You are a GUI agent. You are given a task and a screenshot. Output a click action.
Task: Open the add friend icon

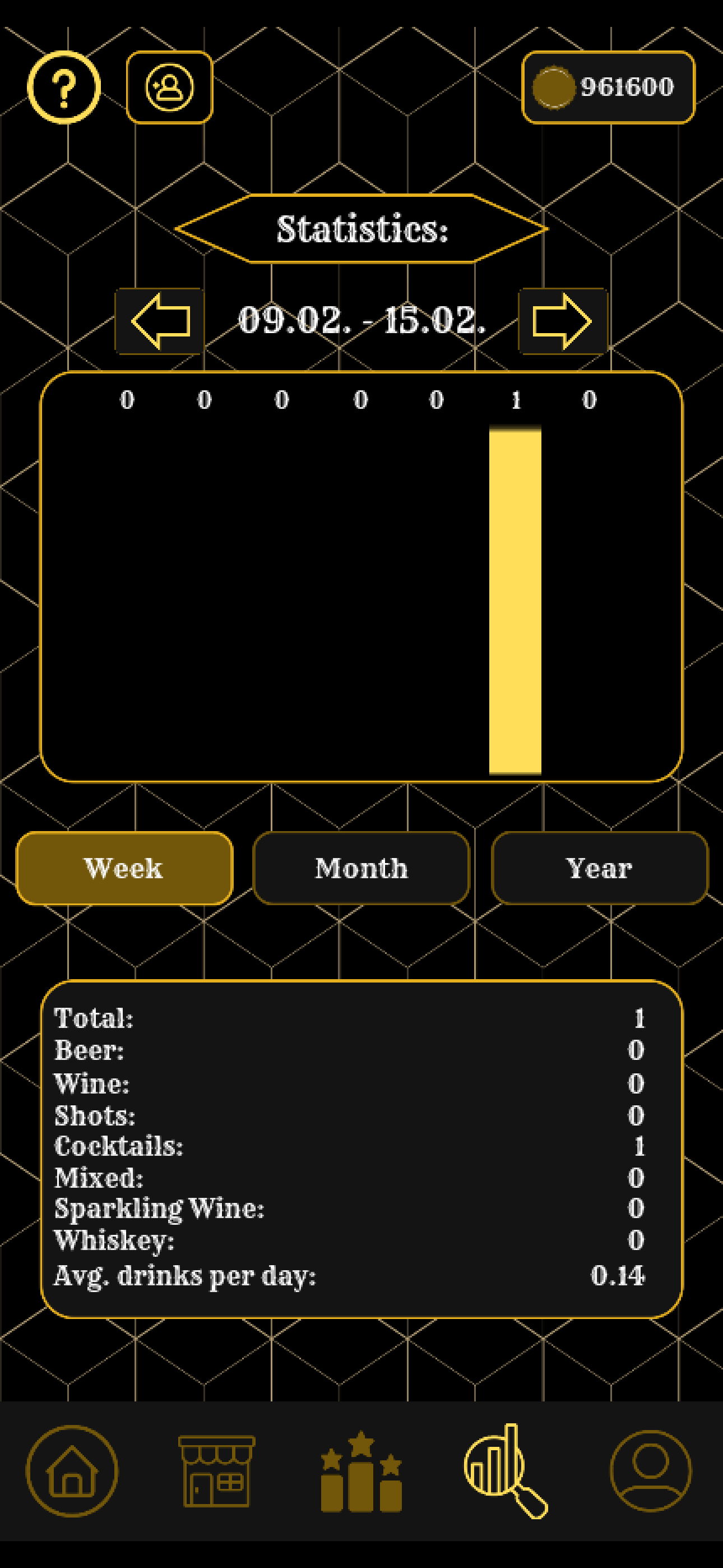(x=169, y=87)
